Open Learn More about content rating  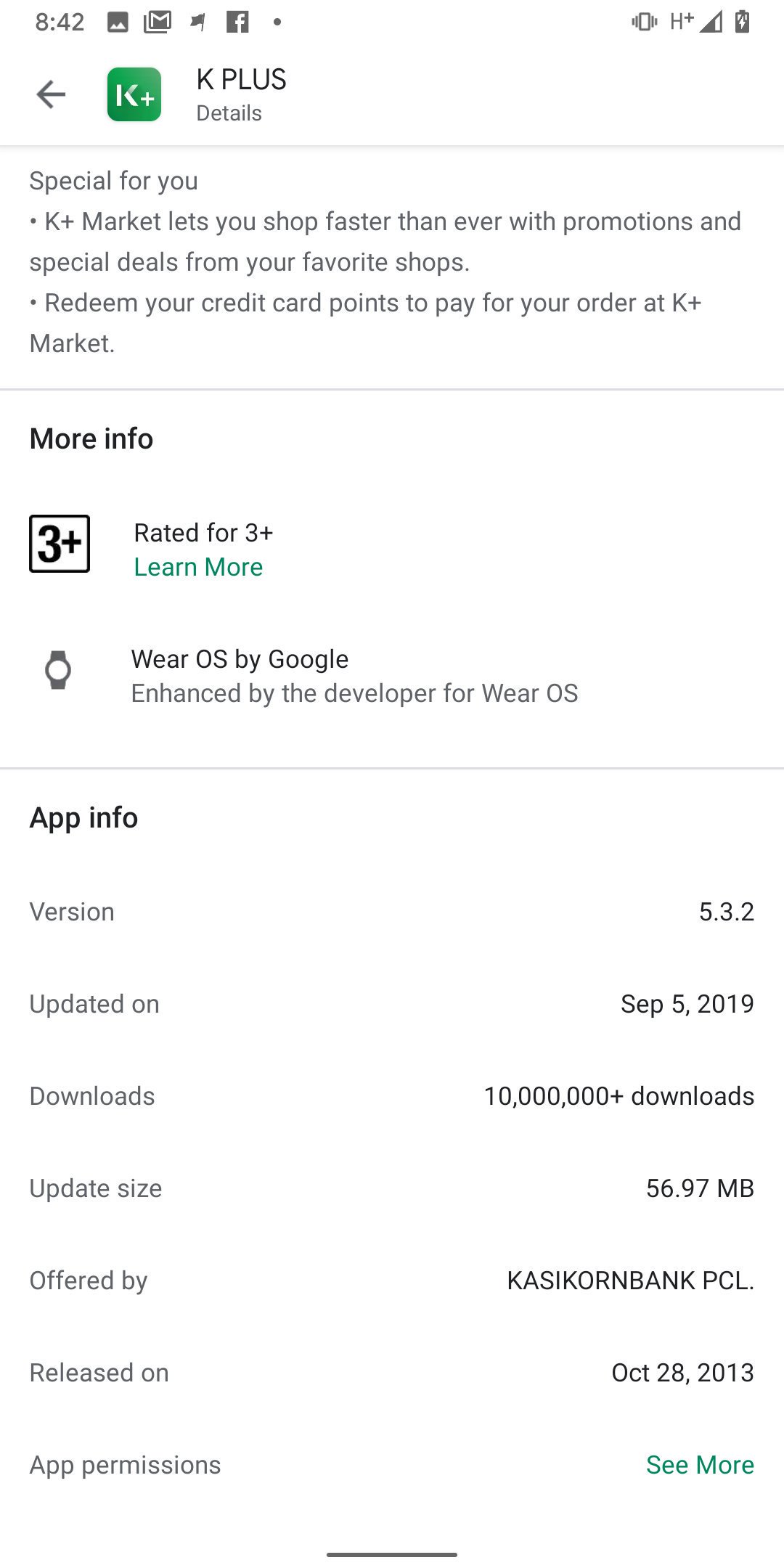click(198, 567)
